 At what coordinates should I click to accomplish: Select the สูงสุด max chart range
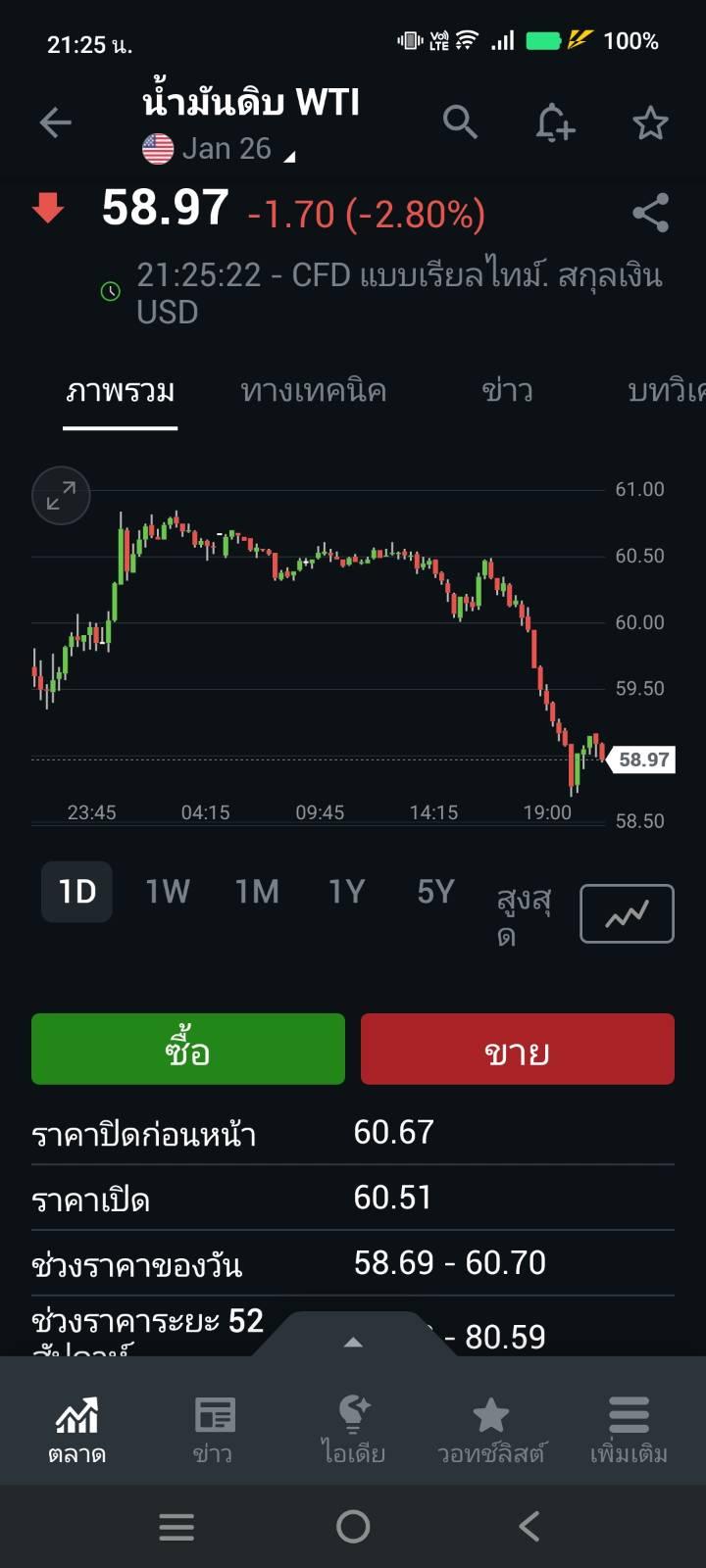[x=523, y=914]
